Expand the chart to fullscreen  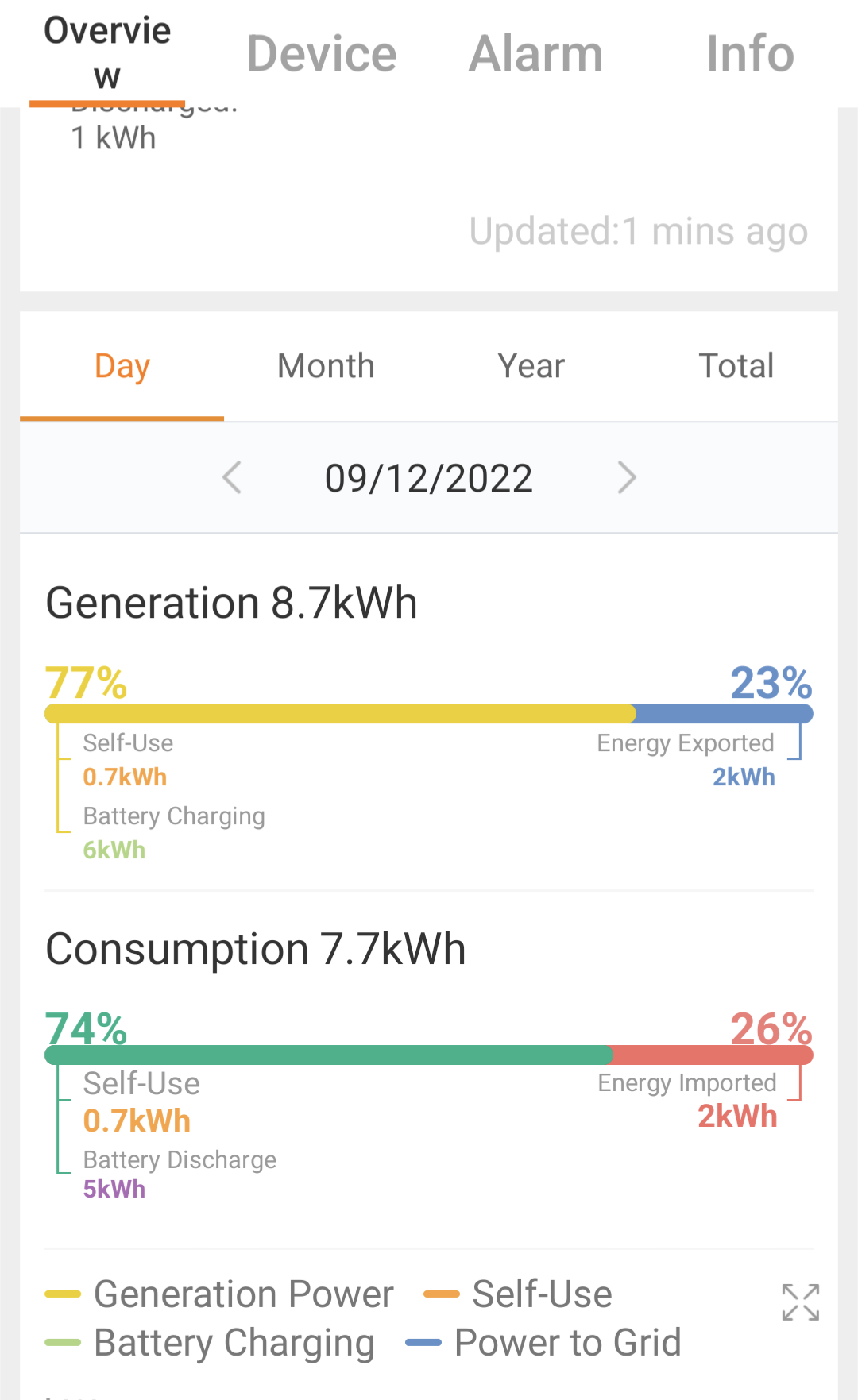click(x=800, y=1302)
